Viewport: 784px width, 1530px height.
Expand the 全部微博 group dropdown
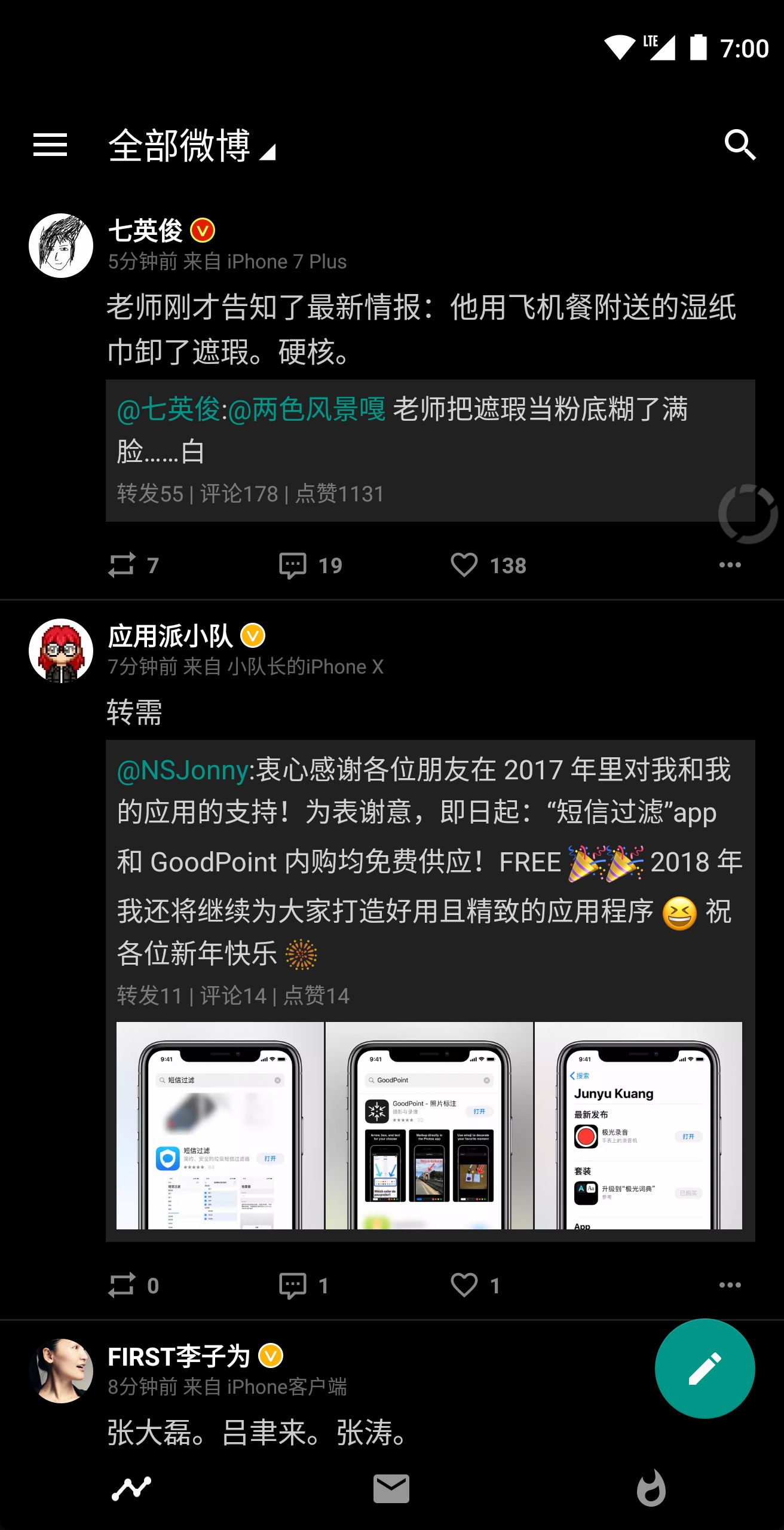click(191, 146)
